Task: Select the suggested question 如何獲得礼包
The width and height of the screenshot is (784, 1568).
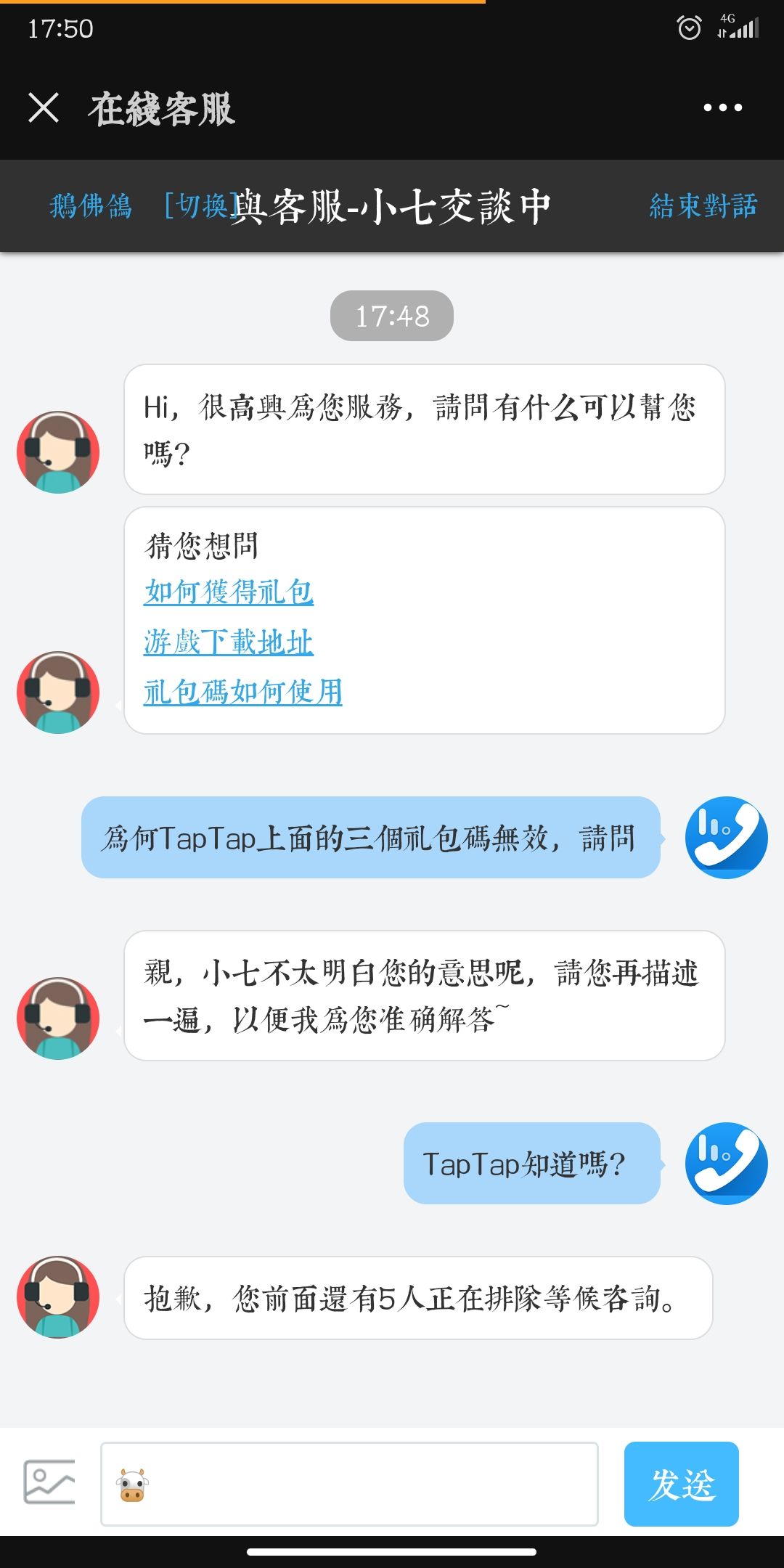Action: tap(229, 592)
